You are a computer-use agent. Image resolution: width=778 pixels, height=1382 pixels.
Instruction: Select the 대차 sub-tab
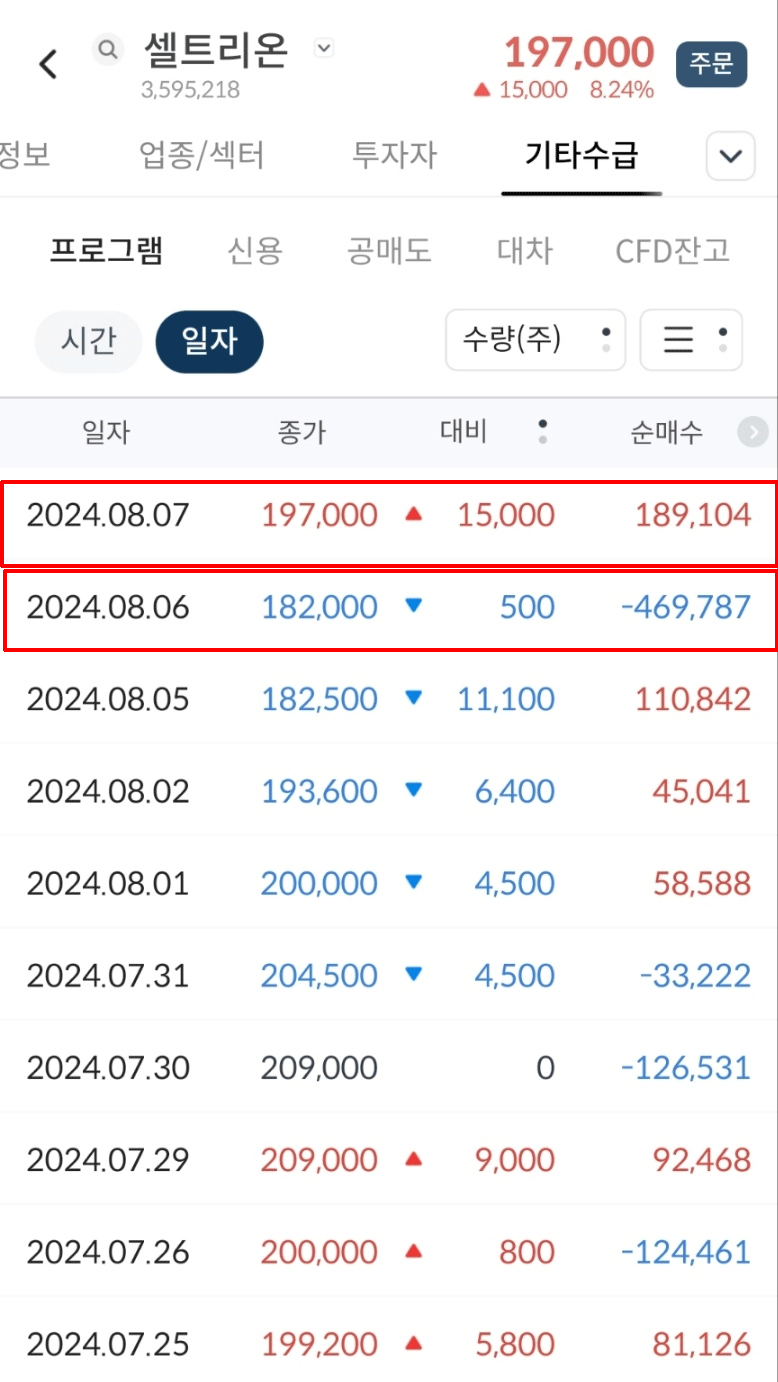coord(525,250)
